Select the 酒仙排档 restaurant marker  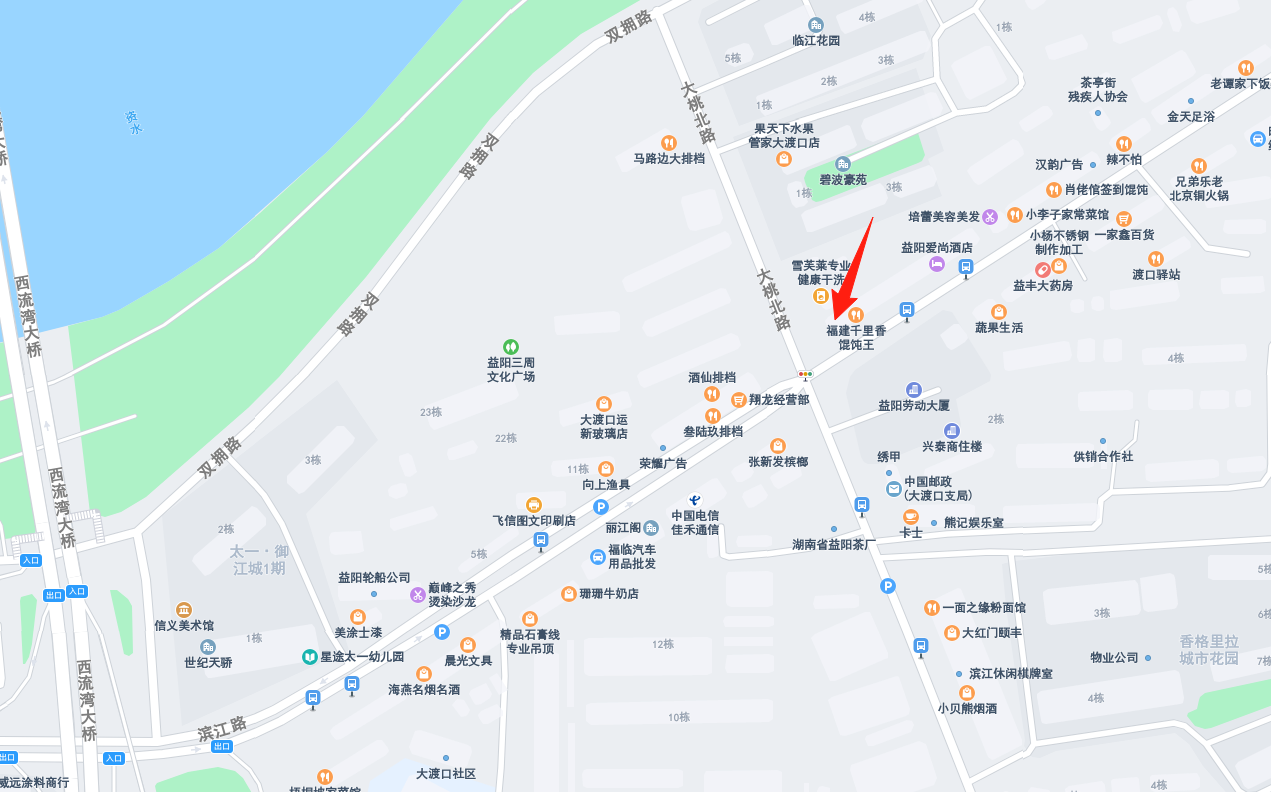[x=712, y=394]
